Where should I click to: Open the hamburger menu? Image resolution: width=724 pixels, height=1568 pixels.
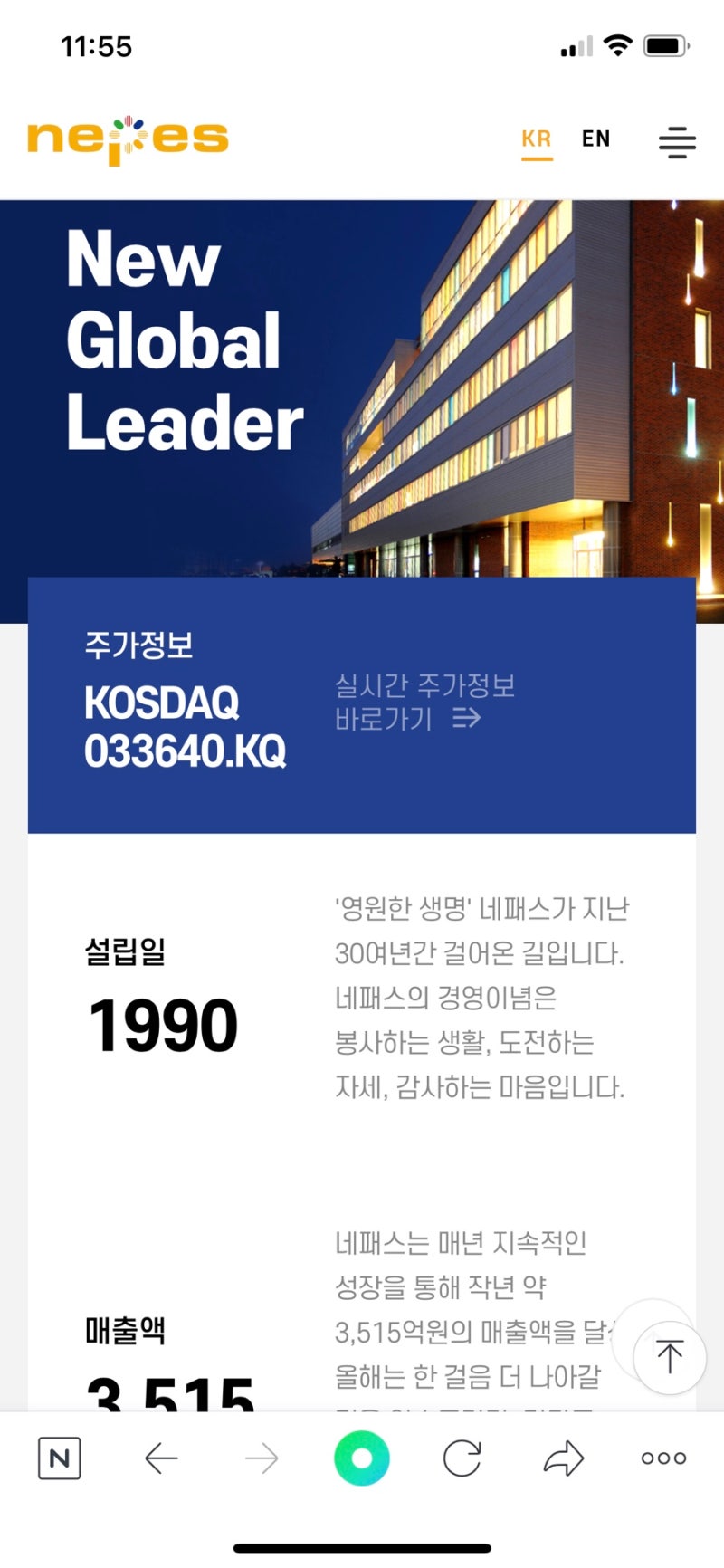(x=677, y=142)
